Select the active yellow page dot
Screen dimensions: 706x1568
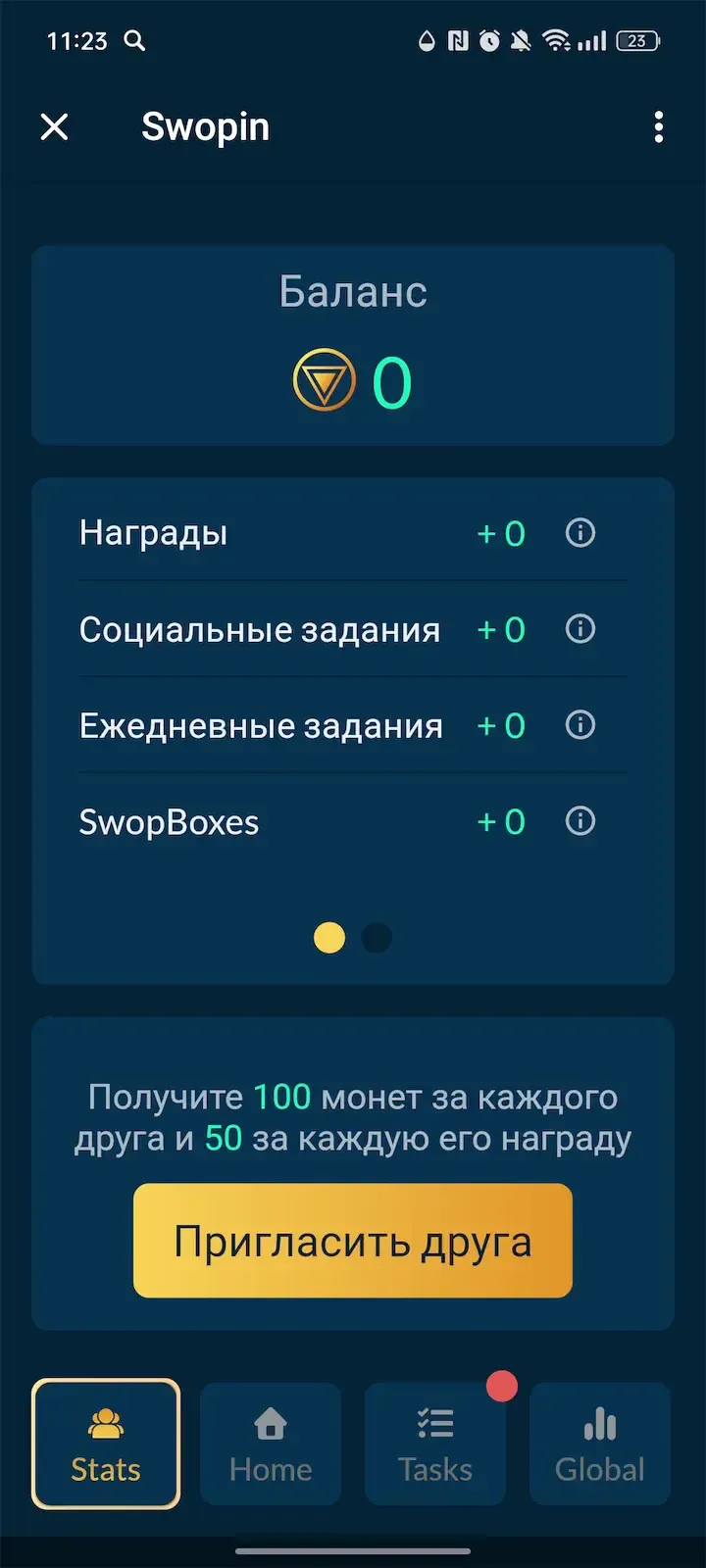329,938
